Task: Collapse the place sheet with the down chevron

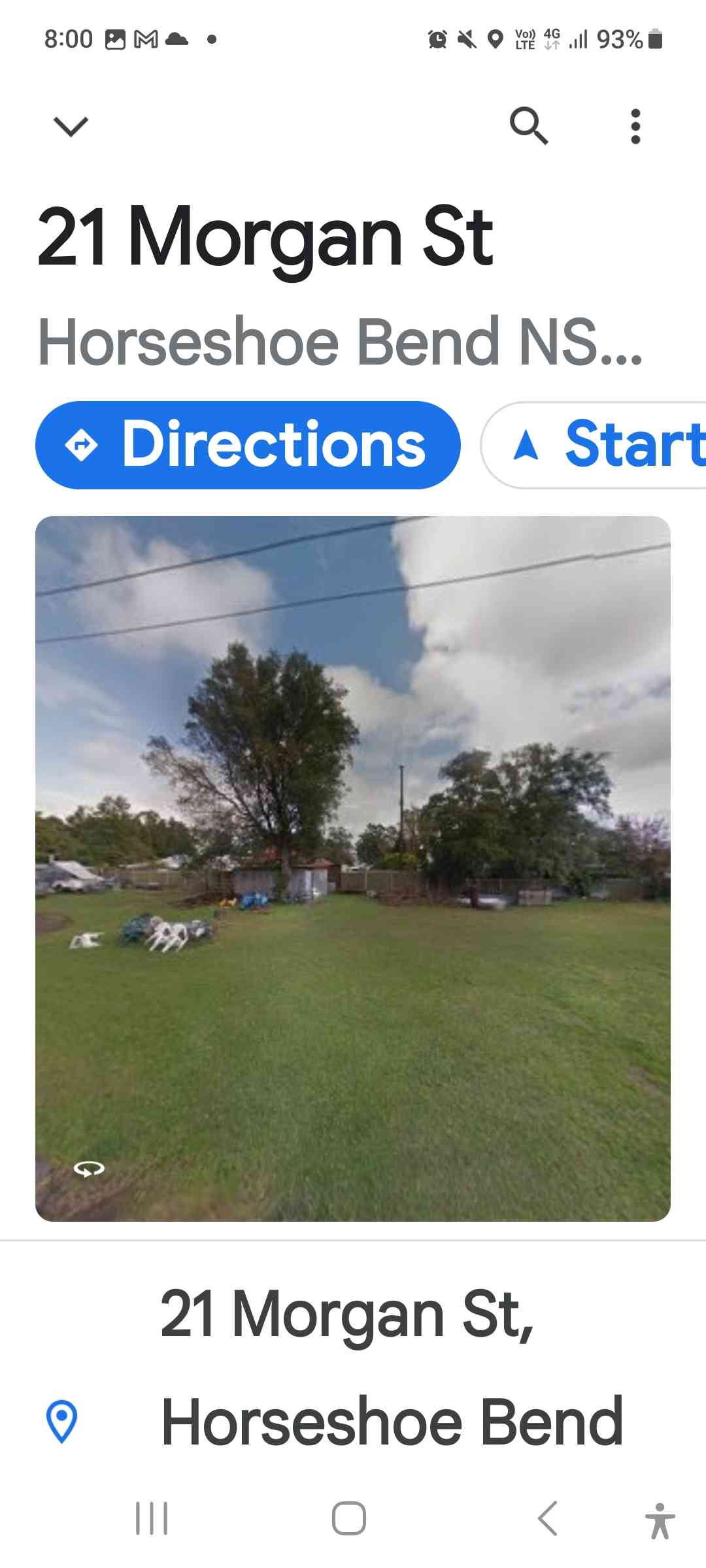Action: (x=71, y=126)
